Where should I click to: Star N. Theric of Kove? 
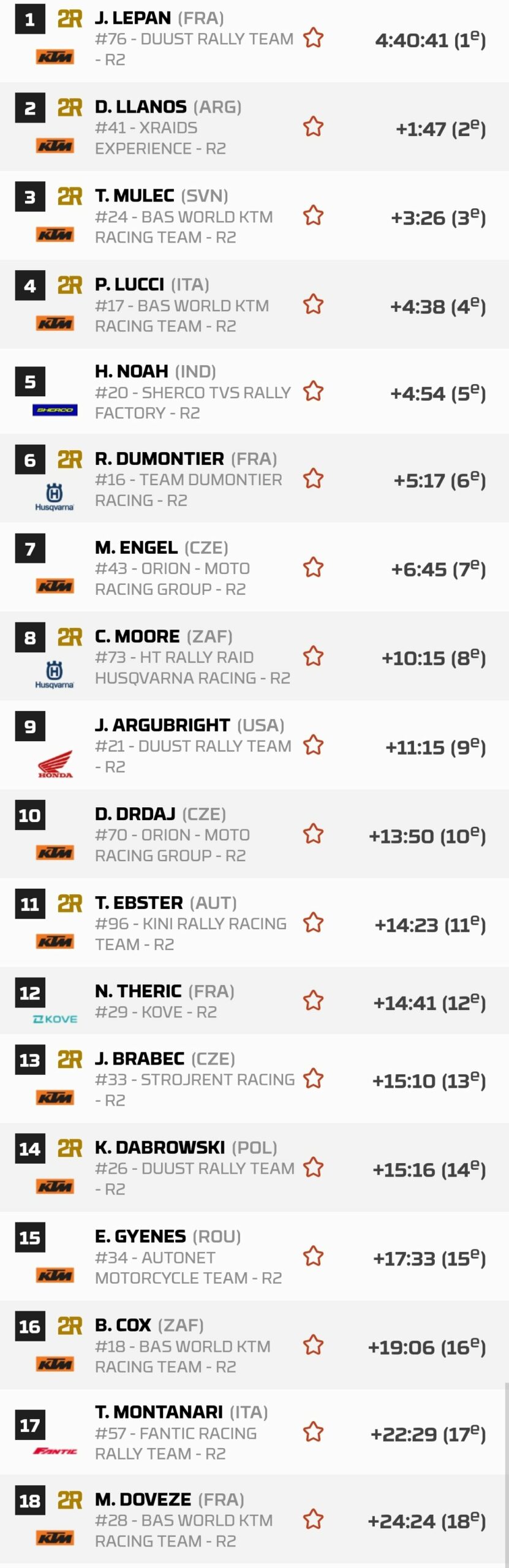tap(313, 1001)
